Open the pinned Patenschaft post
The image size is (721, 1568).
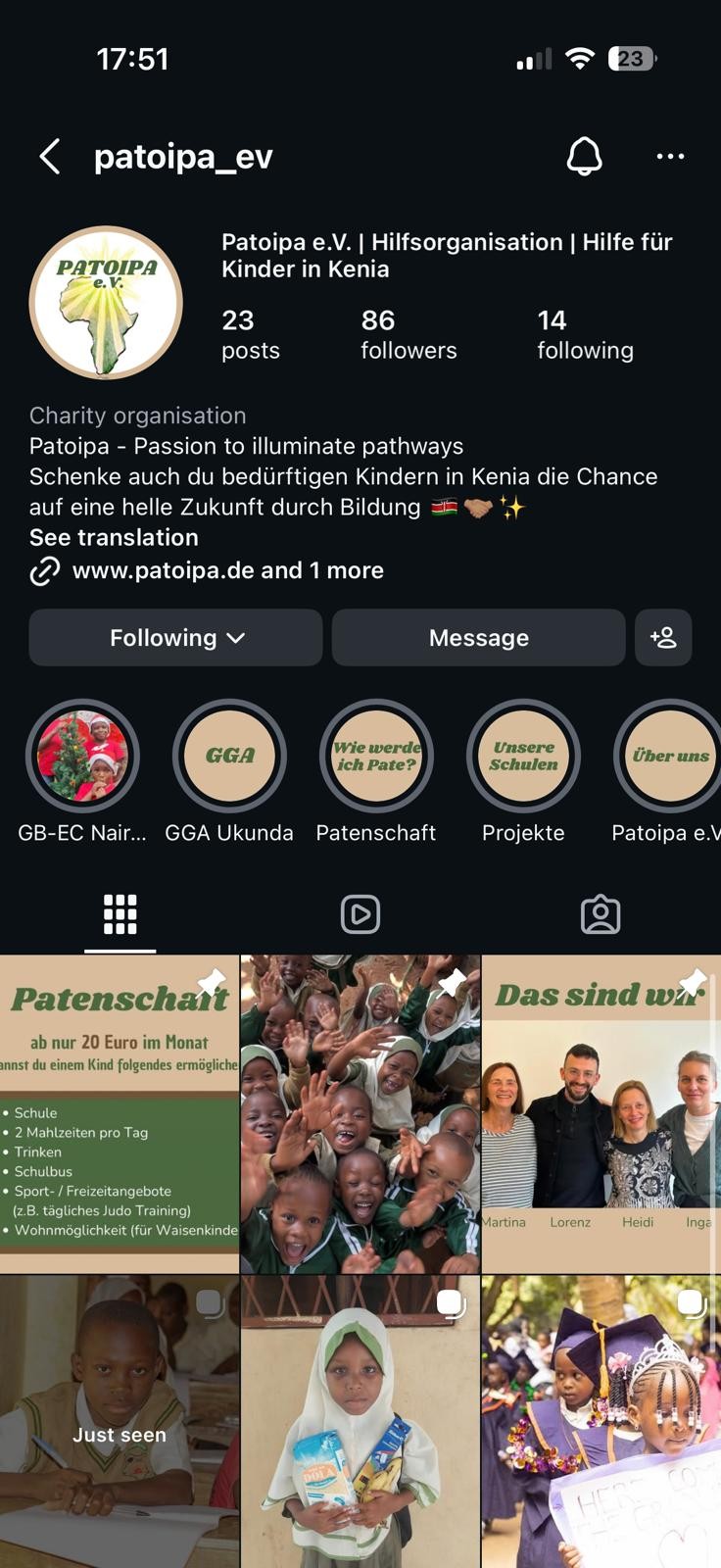120,1114
